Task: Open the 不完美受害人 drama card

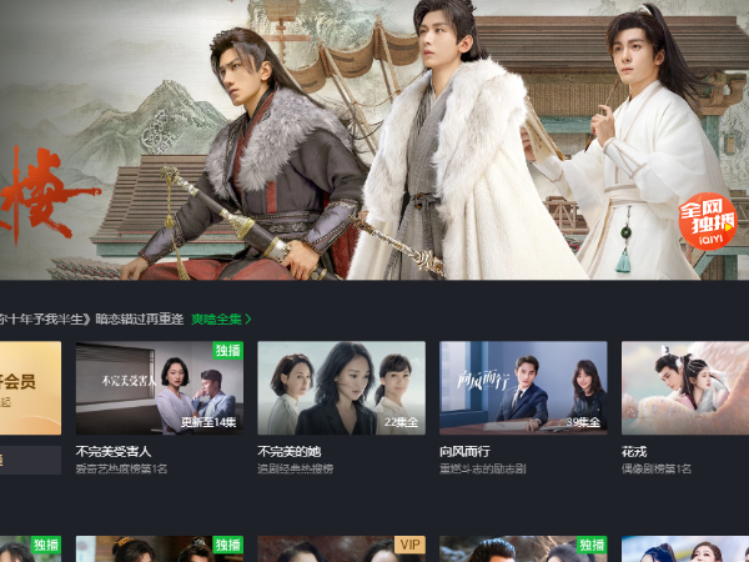Action: tap(159, 388)
